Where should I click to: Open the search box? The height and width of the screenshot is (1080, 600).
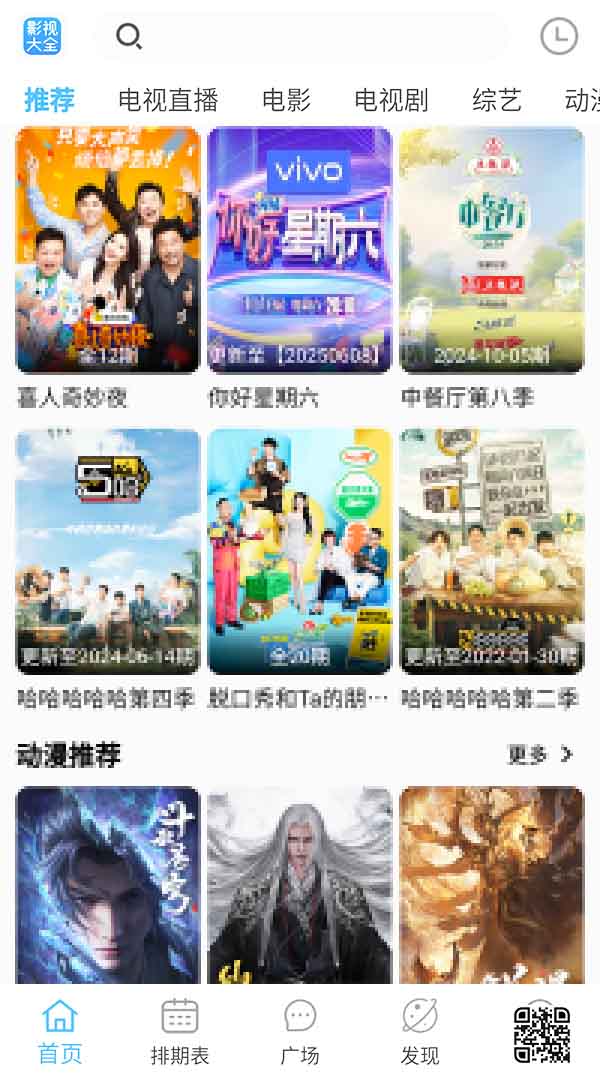point(300,37)
